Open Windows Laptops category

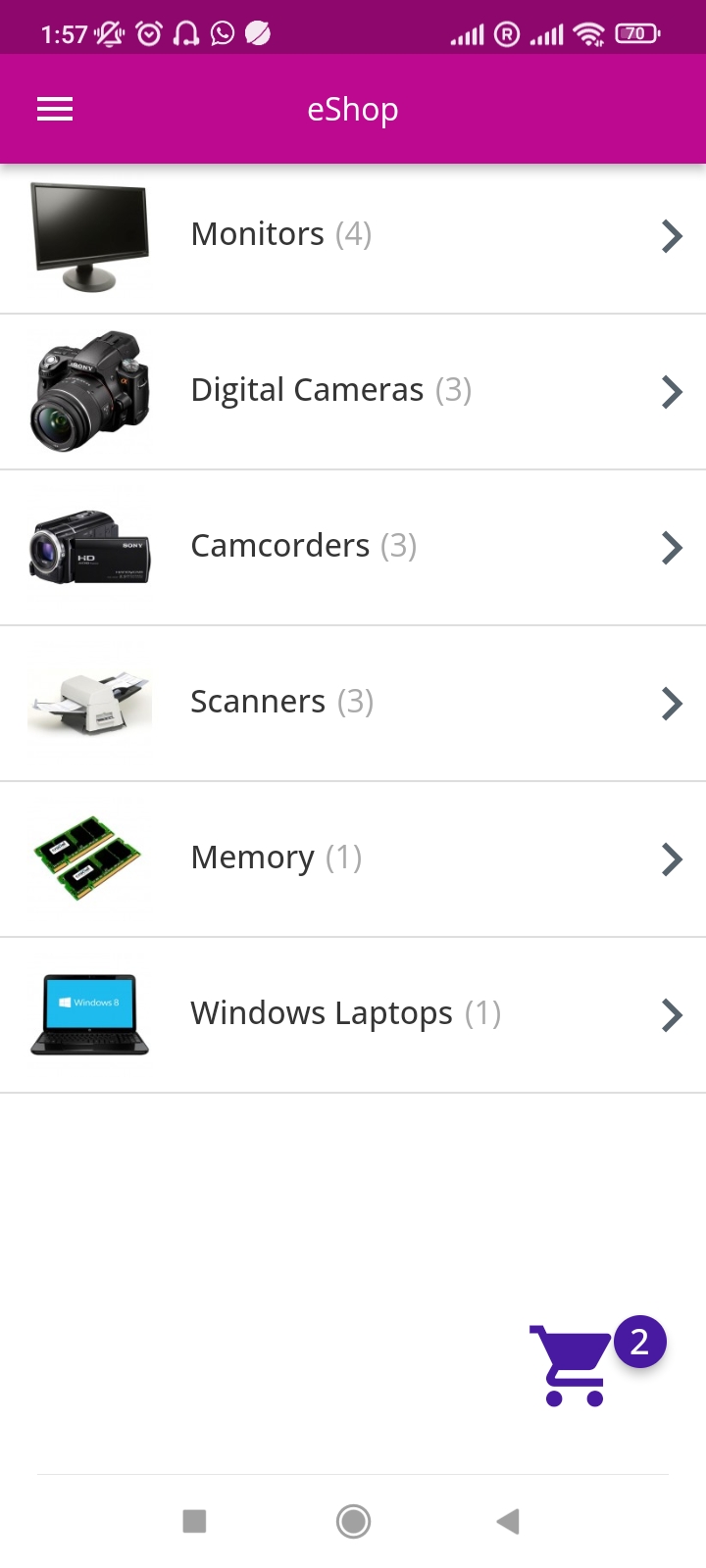tap(353, 1014)
